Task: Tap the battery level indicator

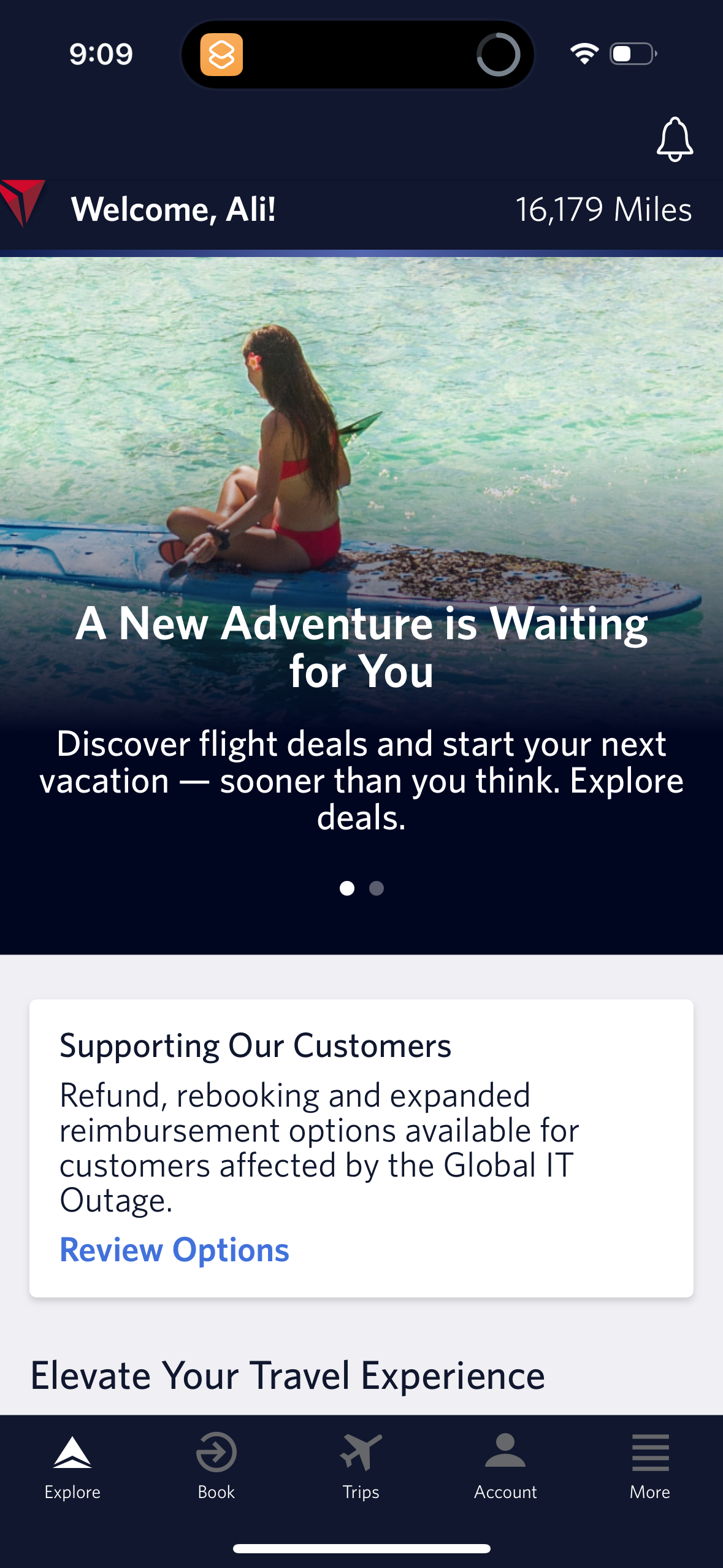Action: click(632, 54)
